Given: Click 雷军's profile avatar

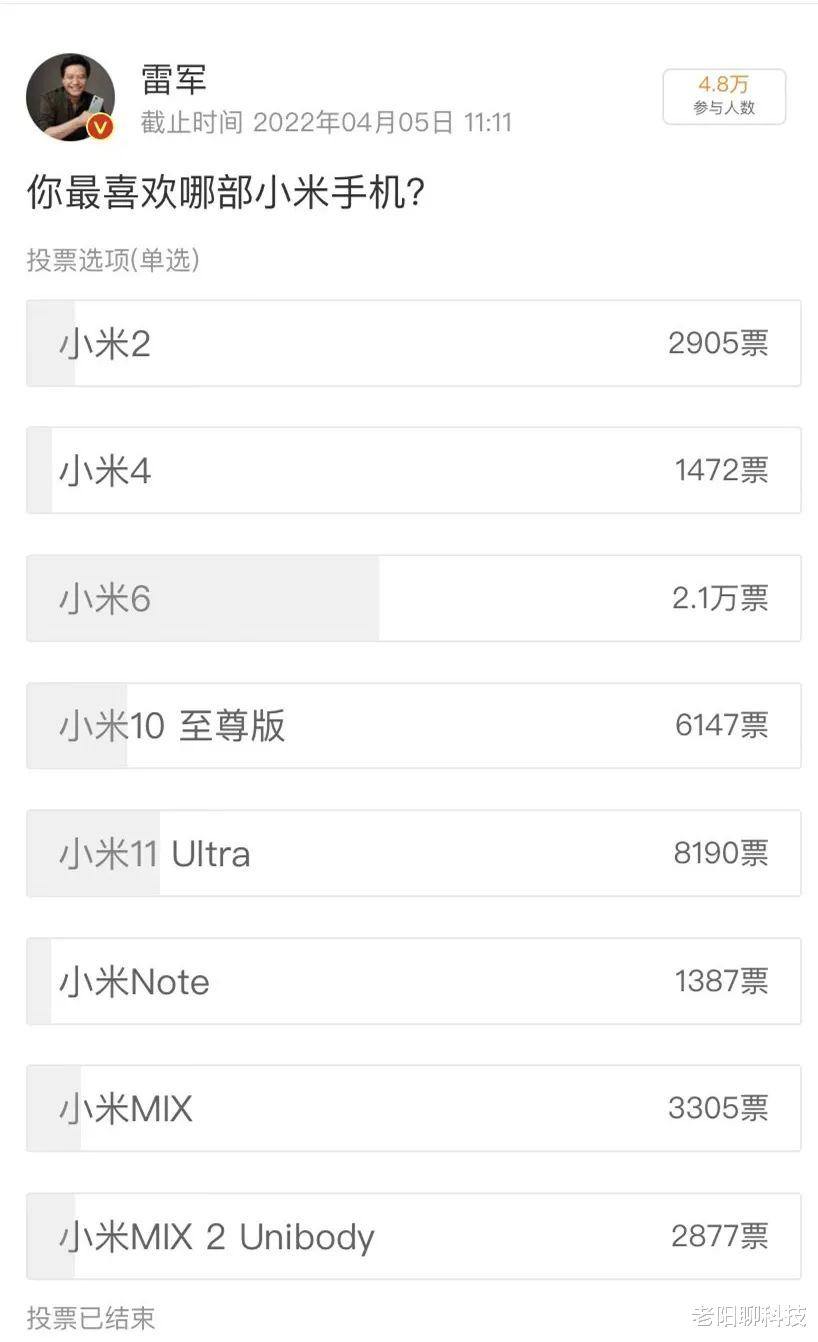Looking at the screenshot, I should click(x=70, y=95).
